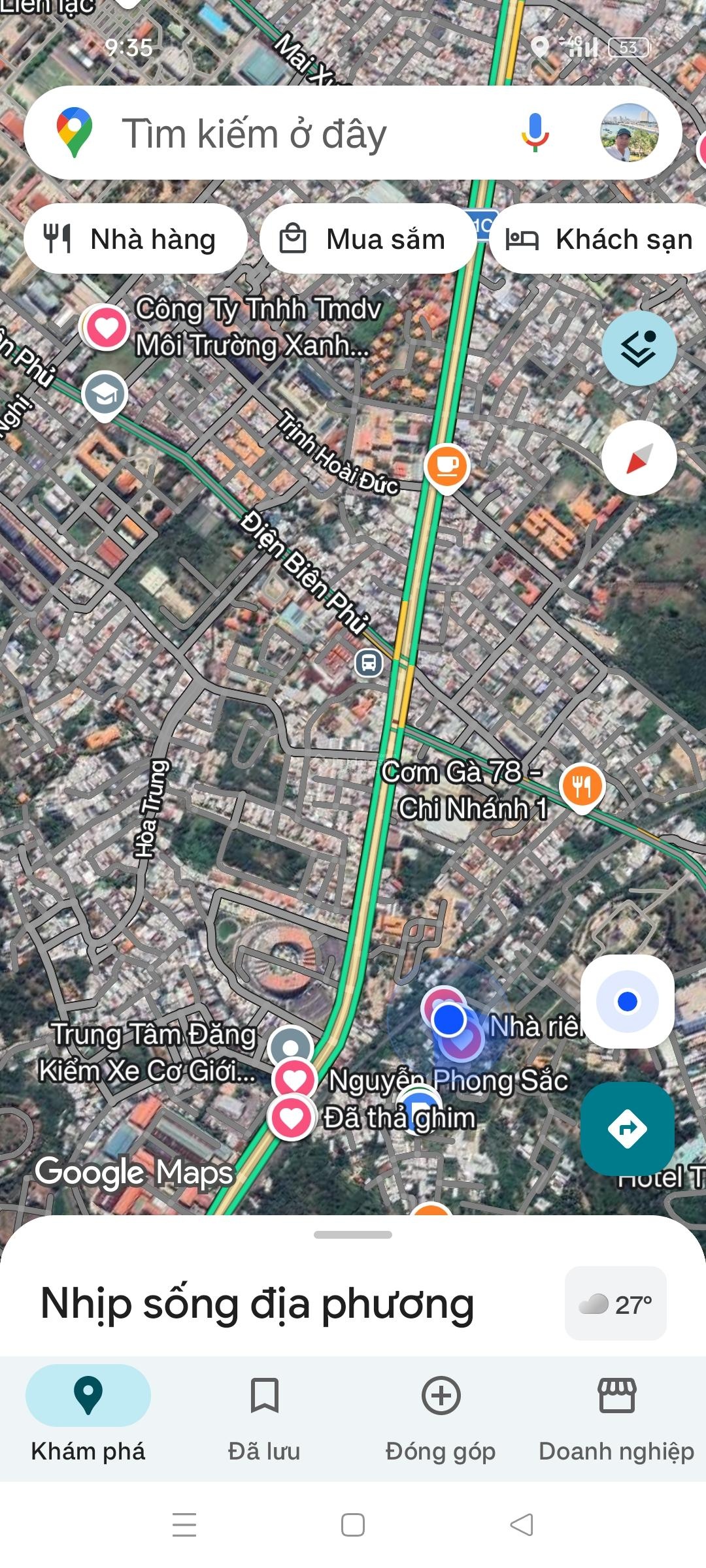Tap the "Tìm kiếm ở đây" search box
Viewport: 706px width, 1568px height.
tap(275, 134)
